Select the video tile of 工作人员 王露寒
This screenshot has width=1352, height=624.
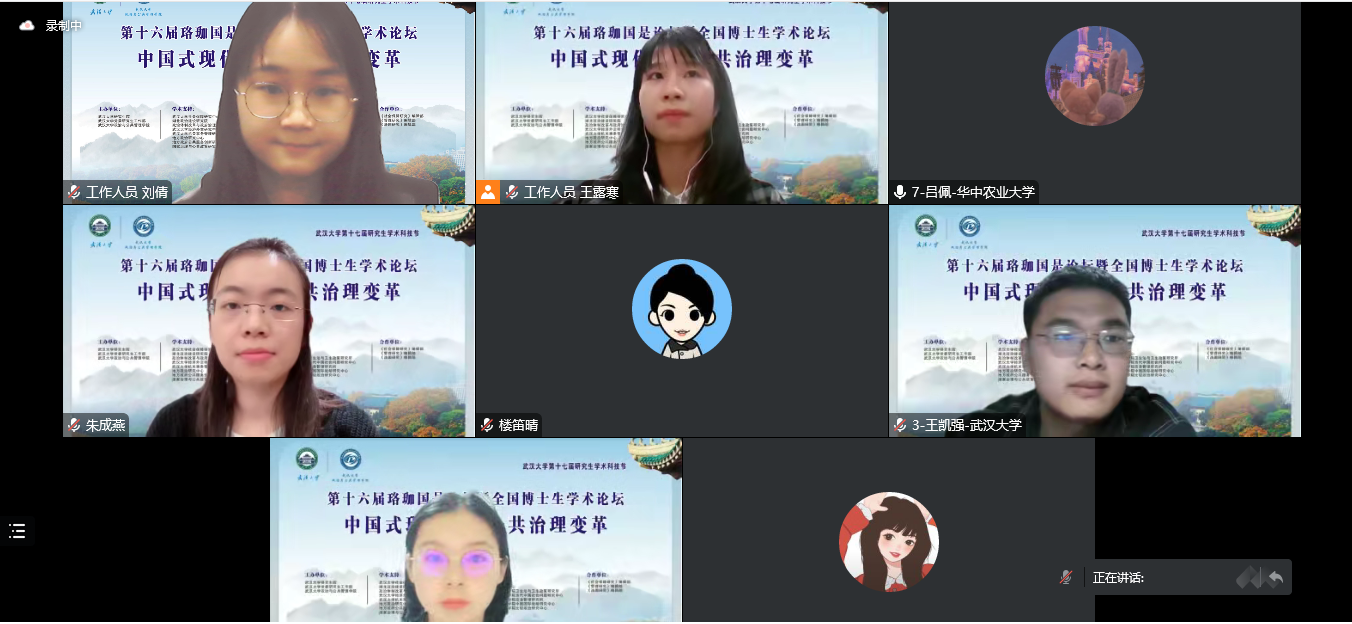[681, 102]
